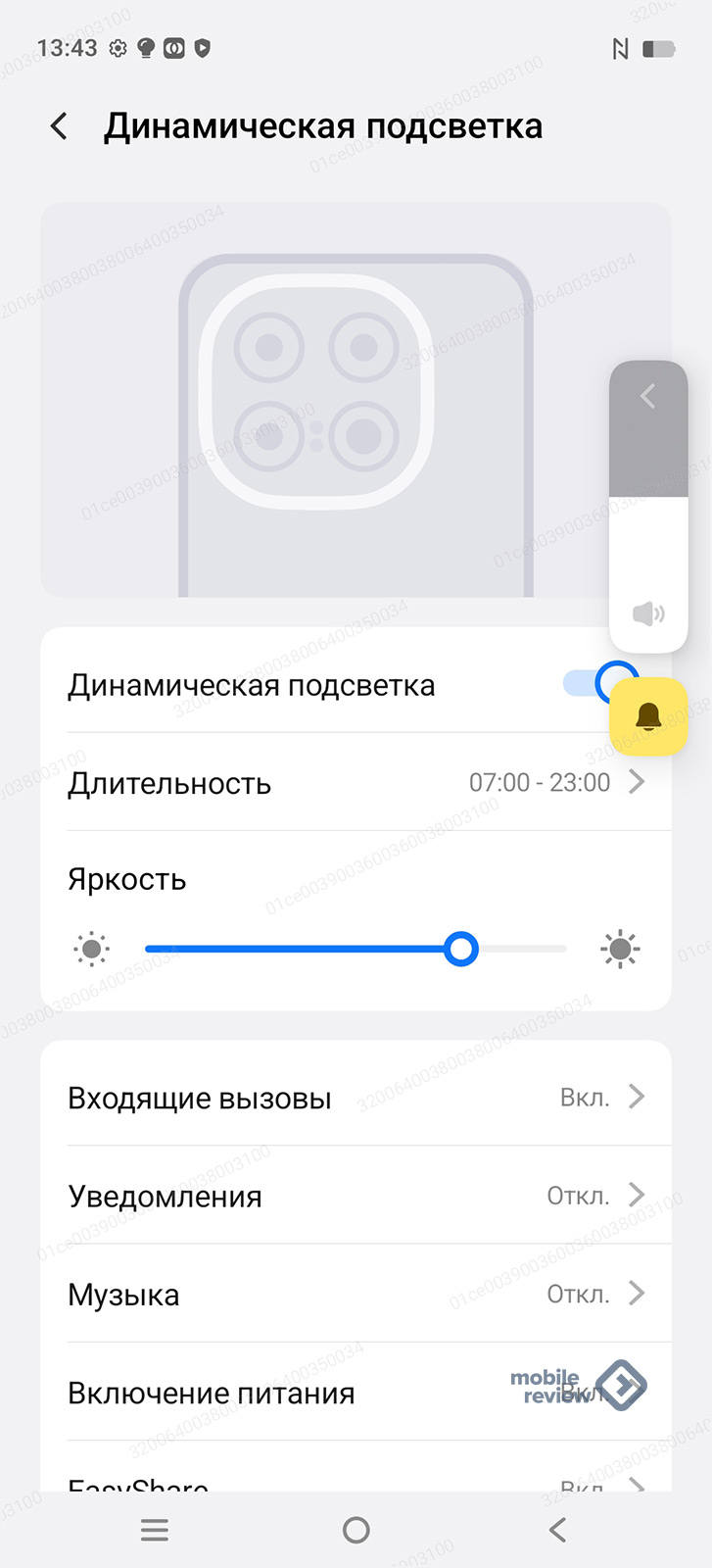The image size is (712, 1568).
Task: Open Уведомления light settings
Action: [x=356, y=1196]
